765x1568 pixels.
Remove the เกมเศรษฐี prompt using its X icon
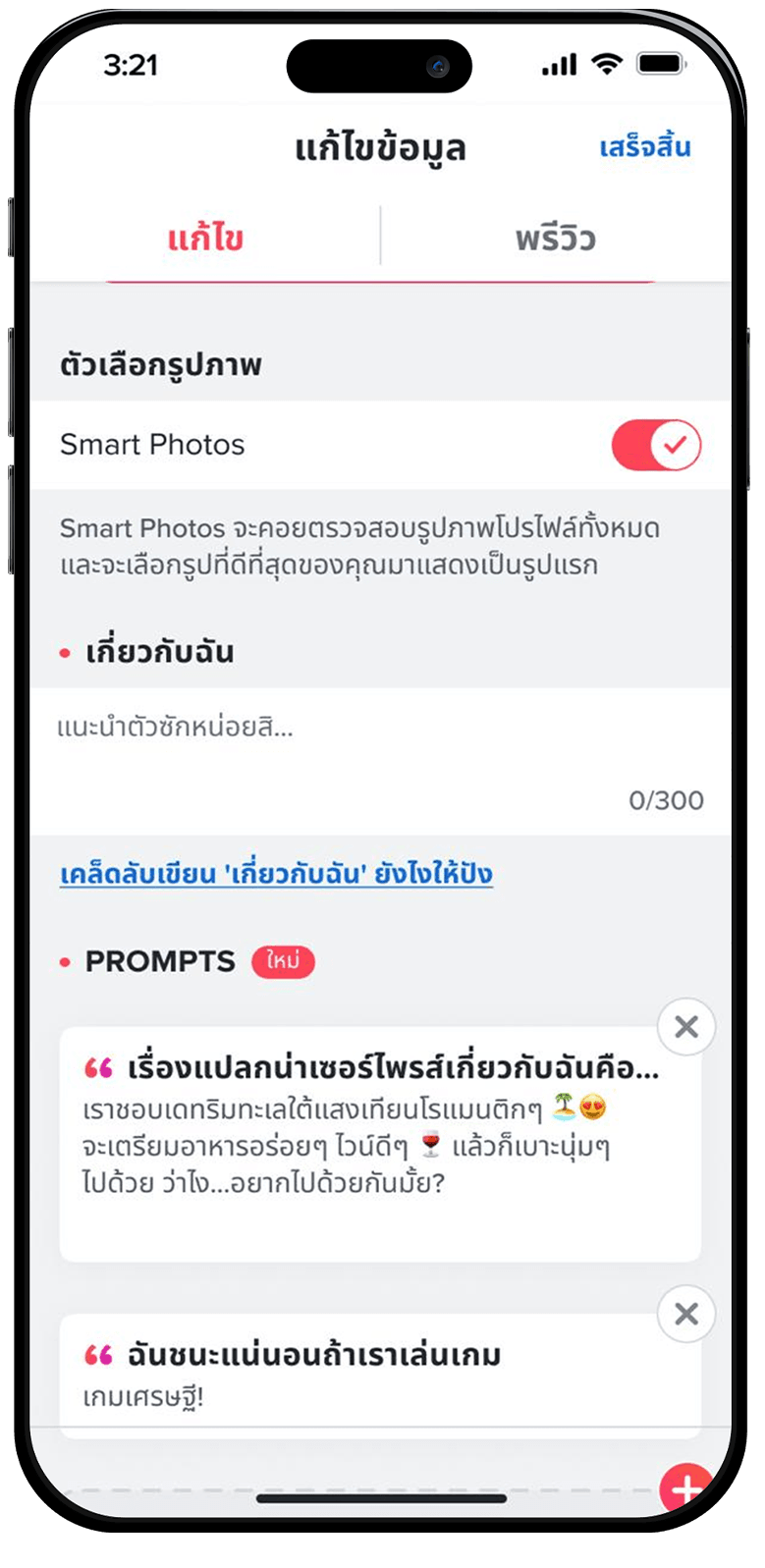pos(684,1312)
